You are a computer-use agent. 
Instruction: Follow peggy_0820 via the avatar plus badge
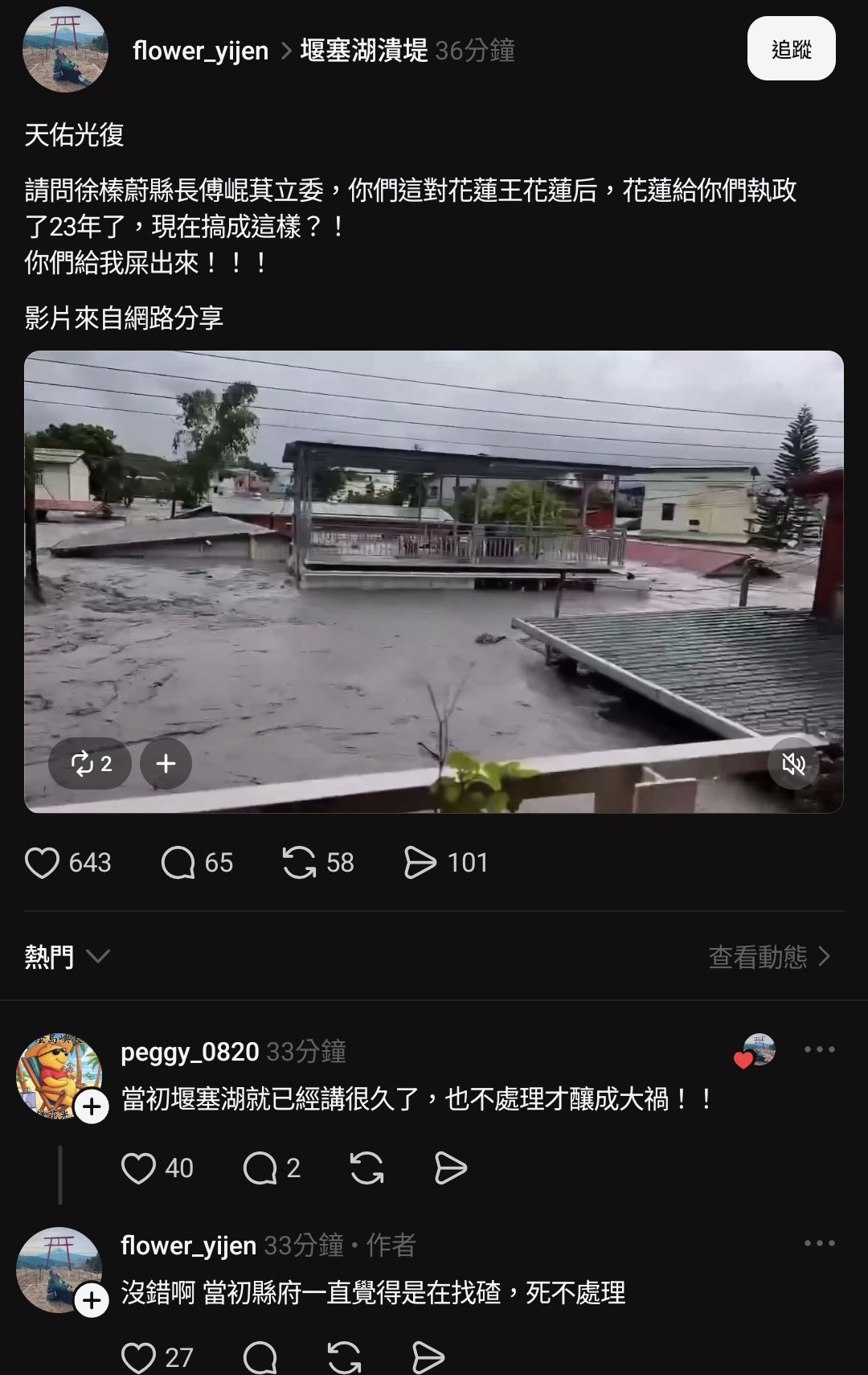coord(92,1106)
